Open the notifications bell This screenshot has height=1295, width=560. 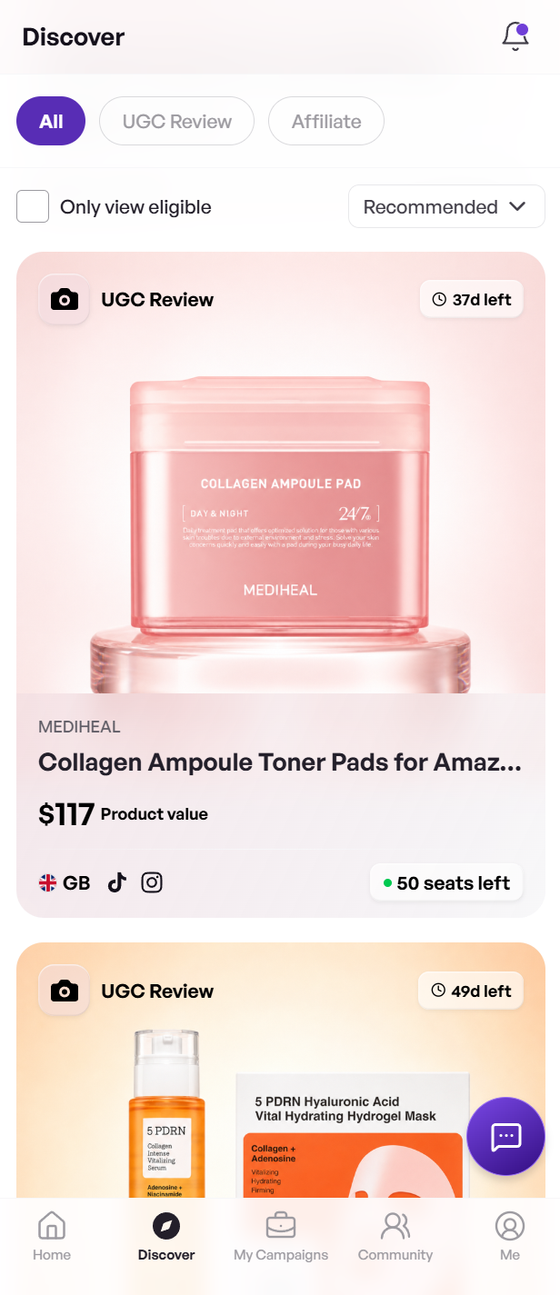coord(515,37)
